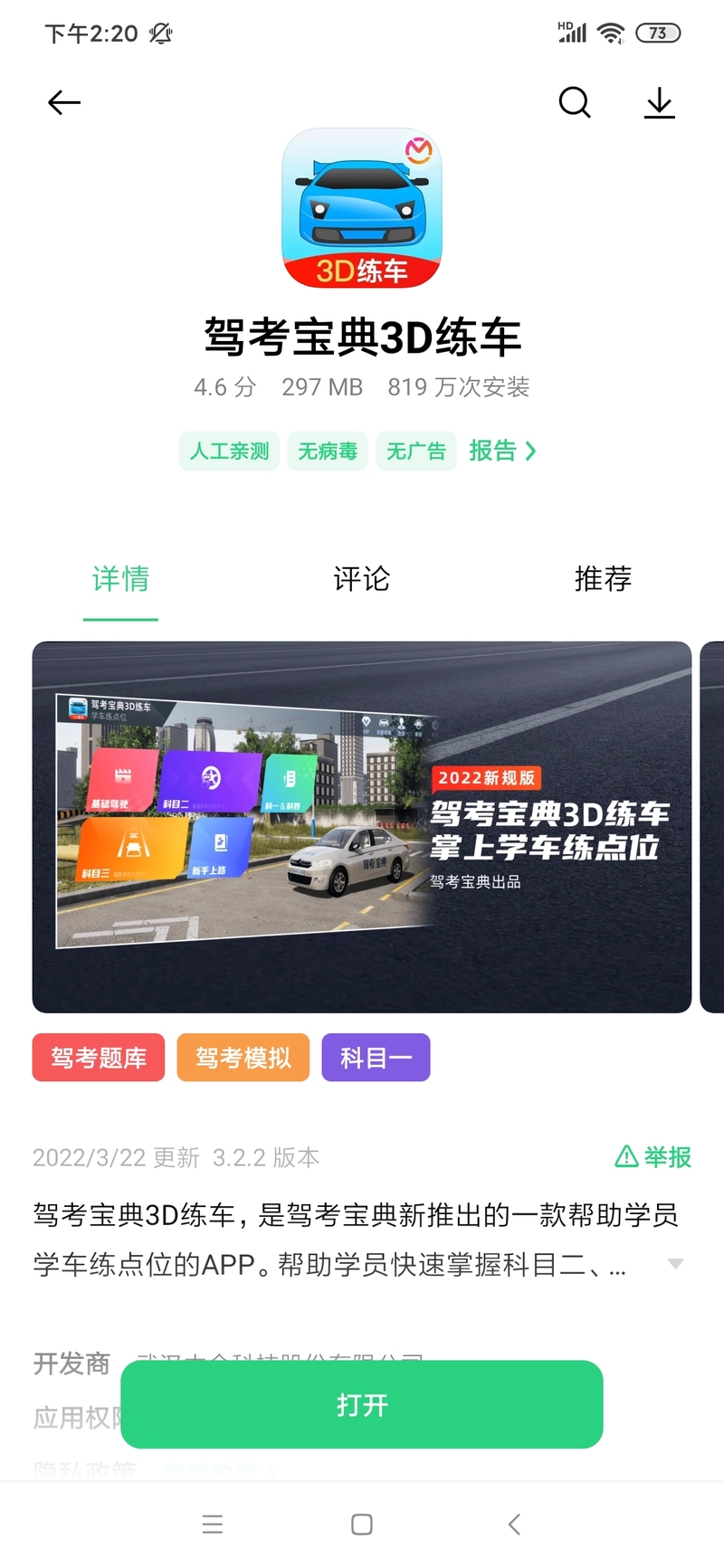
Task: Tap the 驾考模拟 tag chip
Action: point(243,1058)
